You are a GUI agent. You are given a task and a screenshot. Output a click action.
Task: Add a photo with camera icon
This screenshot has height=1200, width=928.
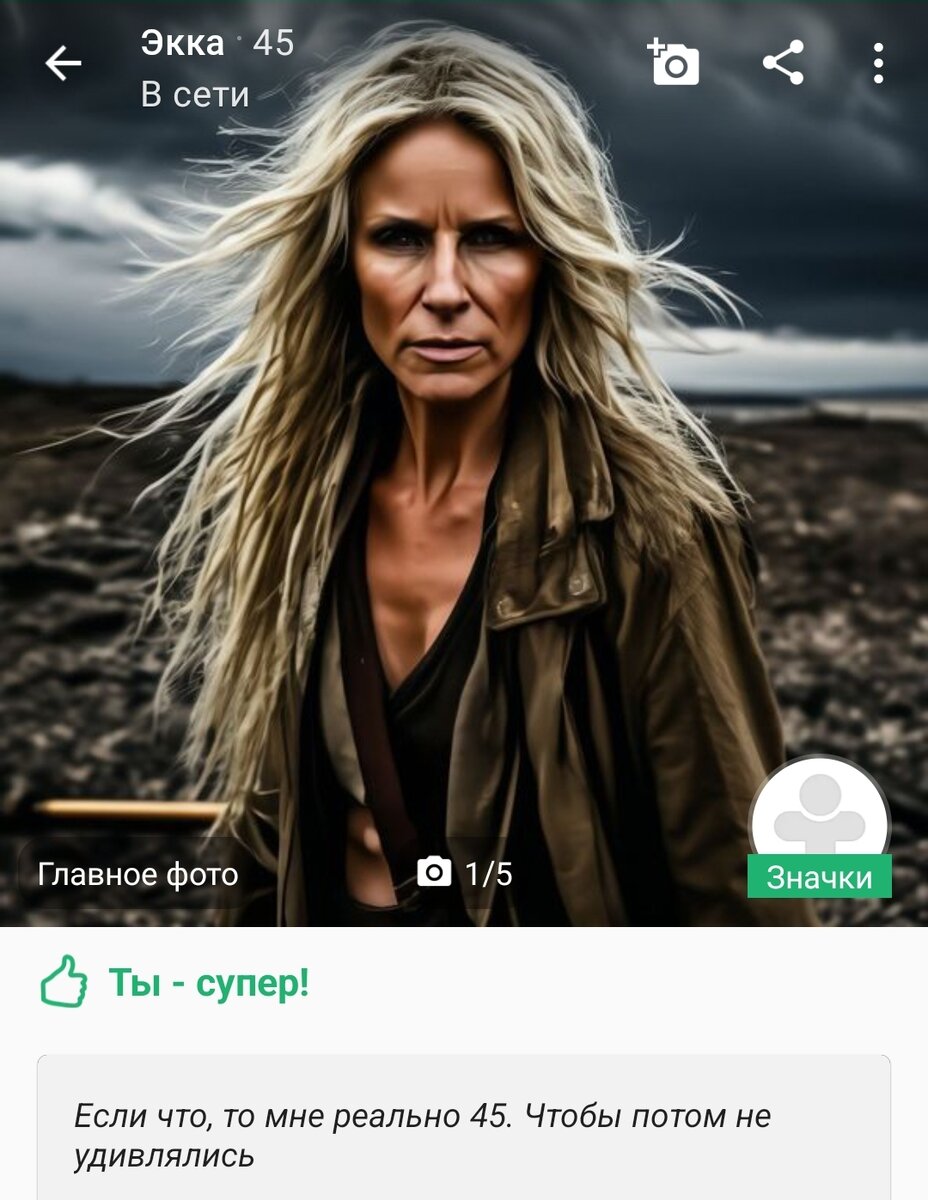click(674, 63)
